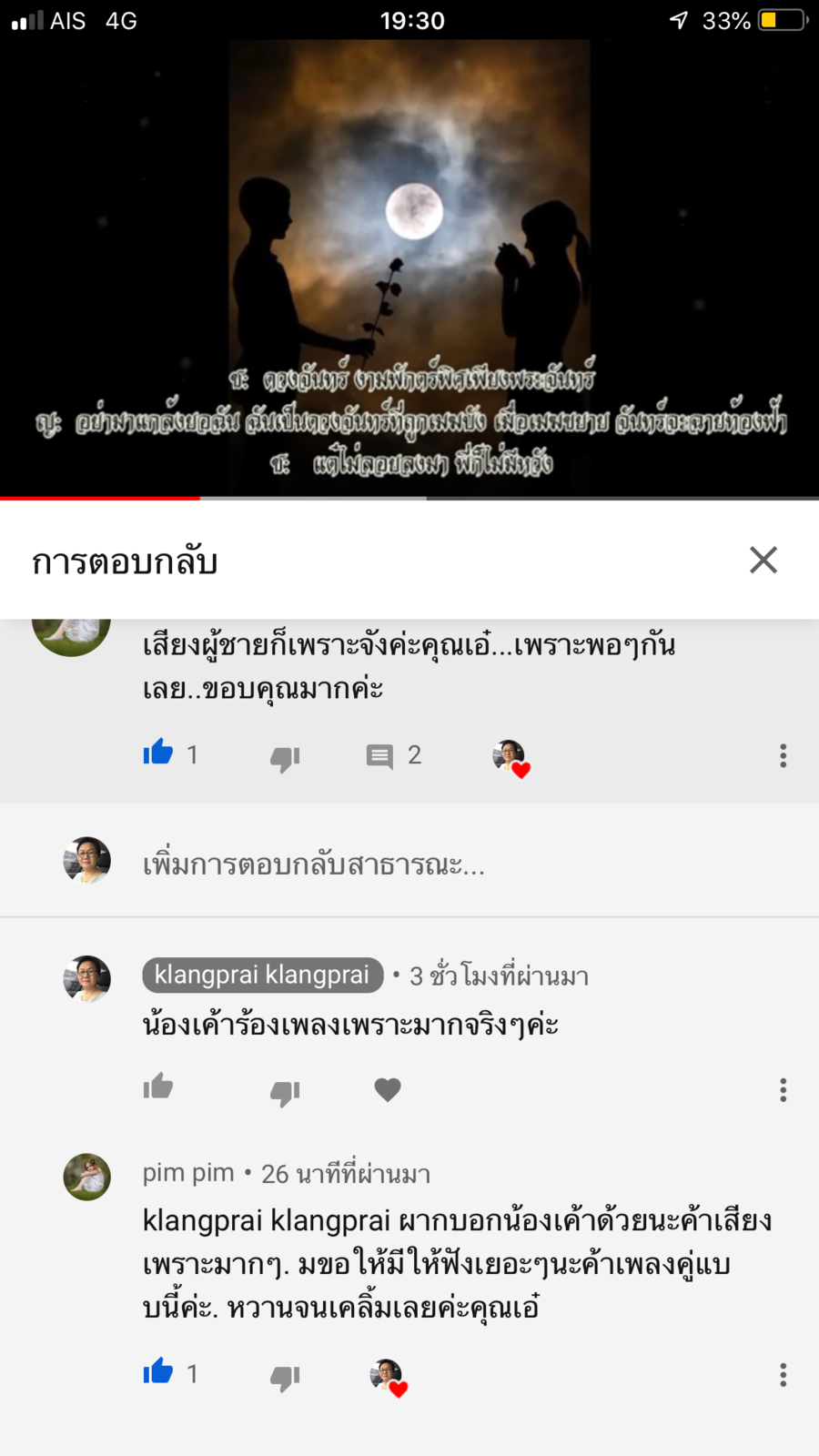Dislike the top parent comment
819x1456 pixels.
[x=285, y=757]
